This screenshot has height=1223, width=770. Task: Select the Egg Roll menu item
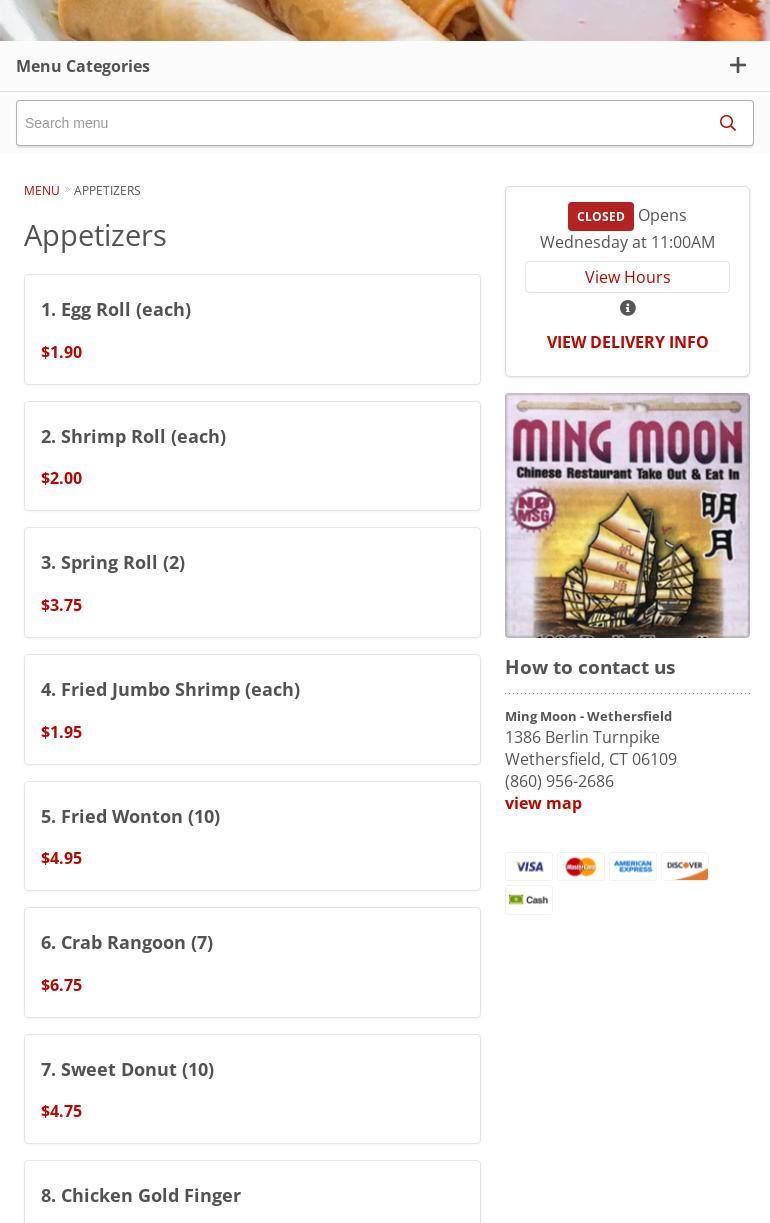(x=252, y=329)
